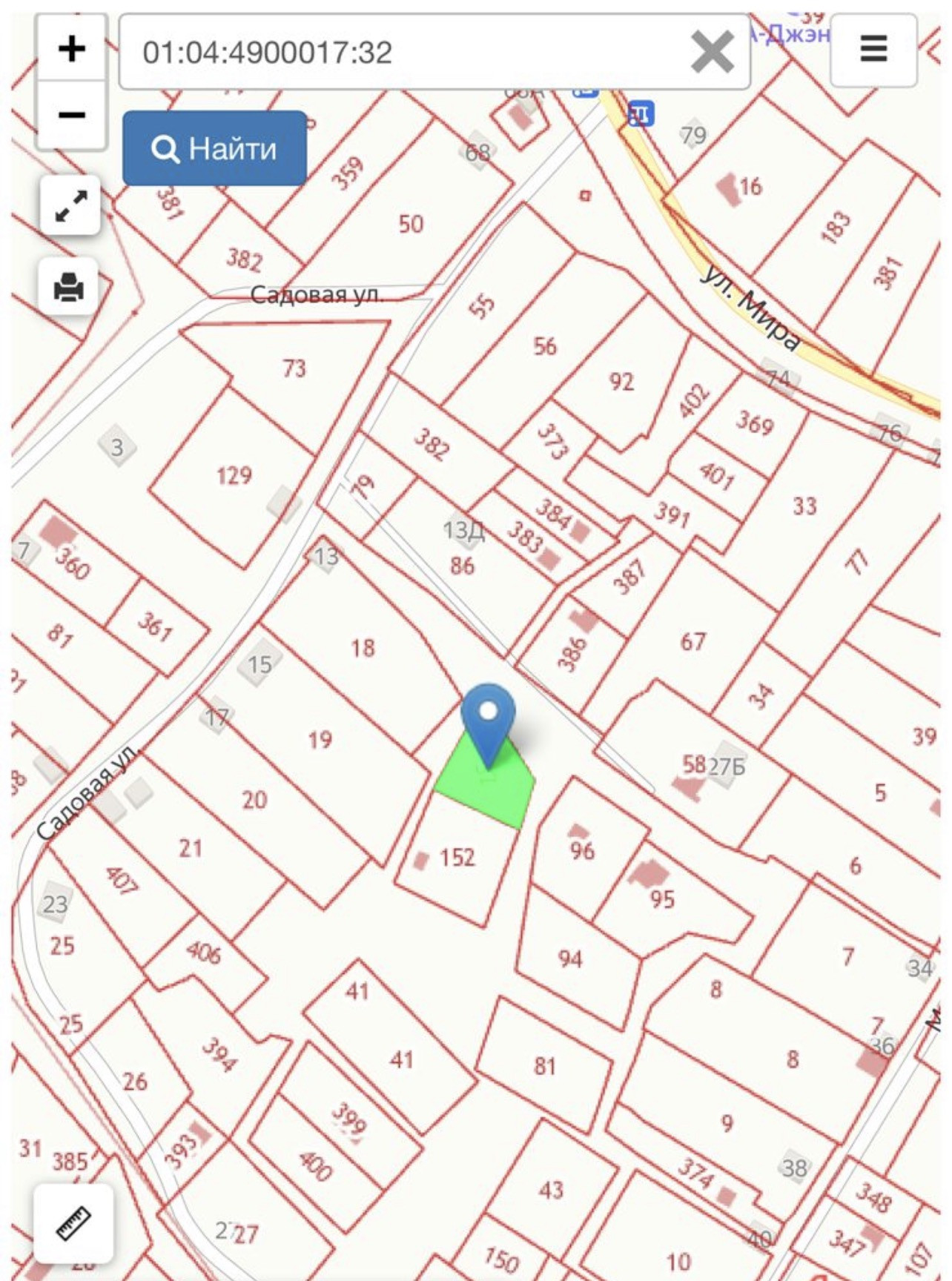952x1281 pixels.
Task: Open the ruler measurement tool
Action: [73, 1223]
